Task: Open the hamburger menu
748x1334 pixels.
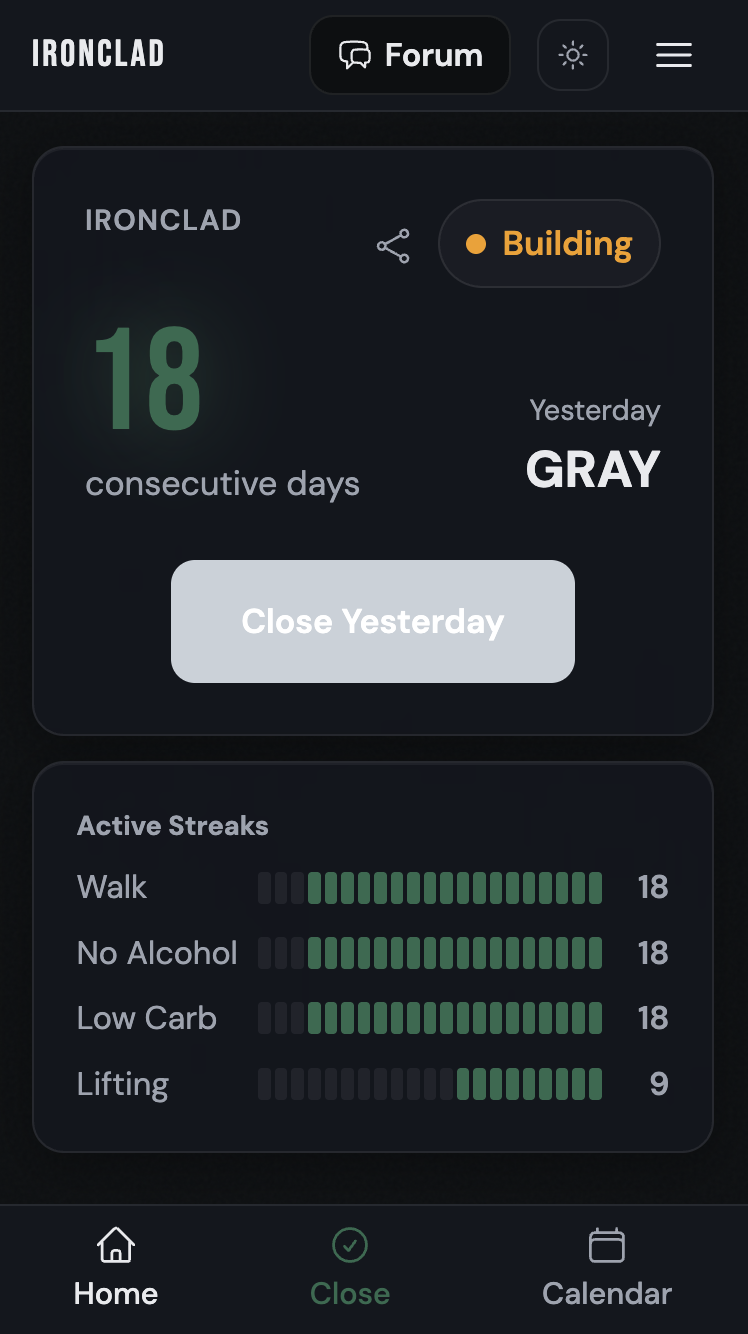Action: click(x=673, y=56)
